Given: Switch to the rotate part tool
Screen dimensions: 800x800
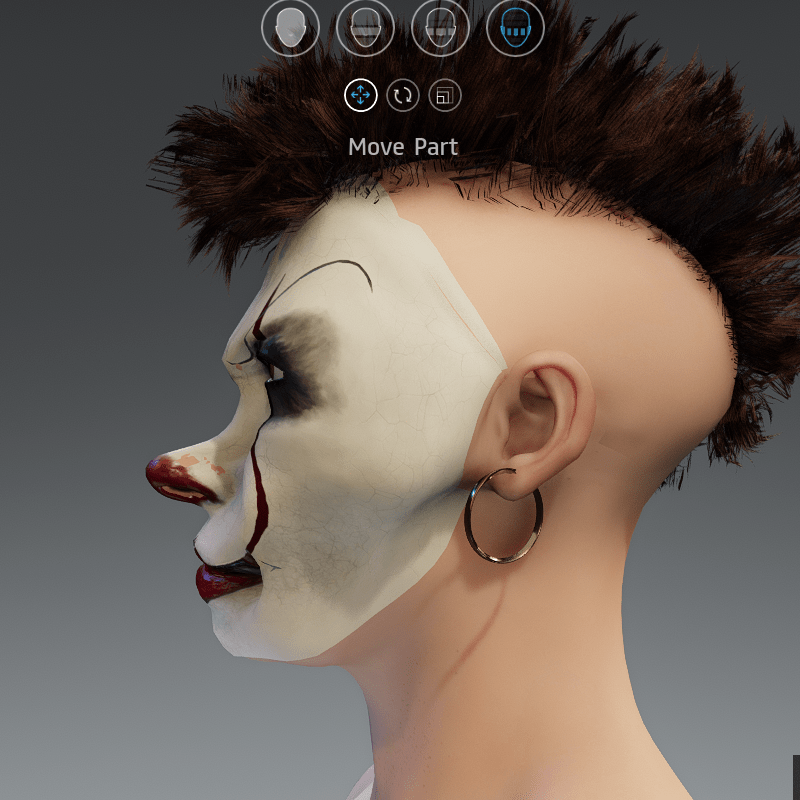Looking at the screenshot, I should pyautogui.click(x=402, y=96).
